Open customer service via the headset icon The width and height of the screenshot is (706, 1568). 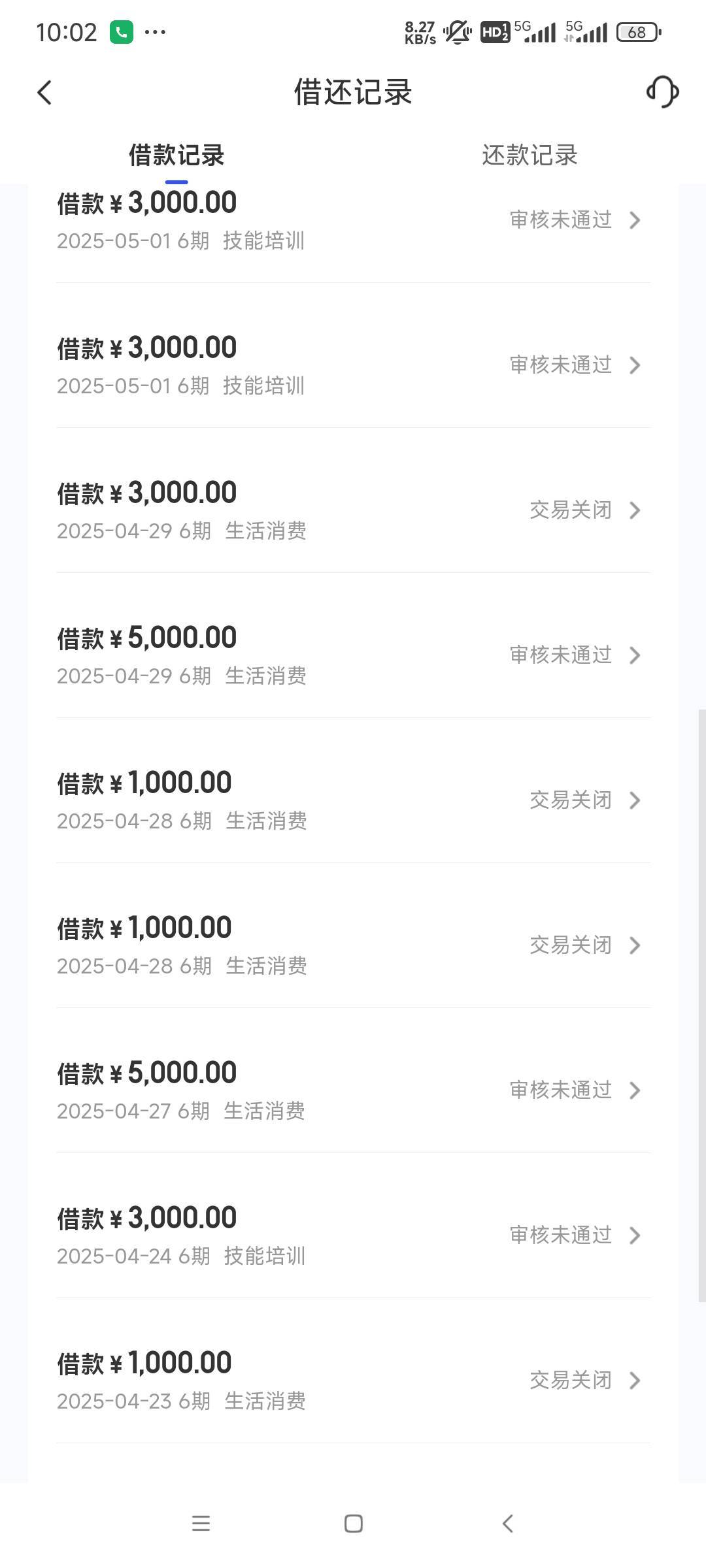662,91
